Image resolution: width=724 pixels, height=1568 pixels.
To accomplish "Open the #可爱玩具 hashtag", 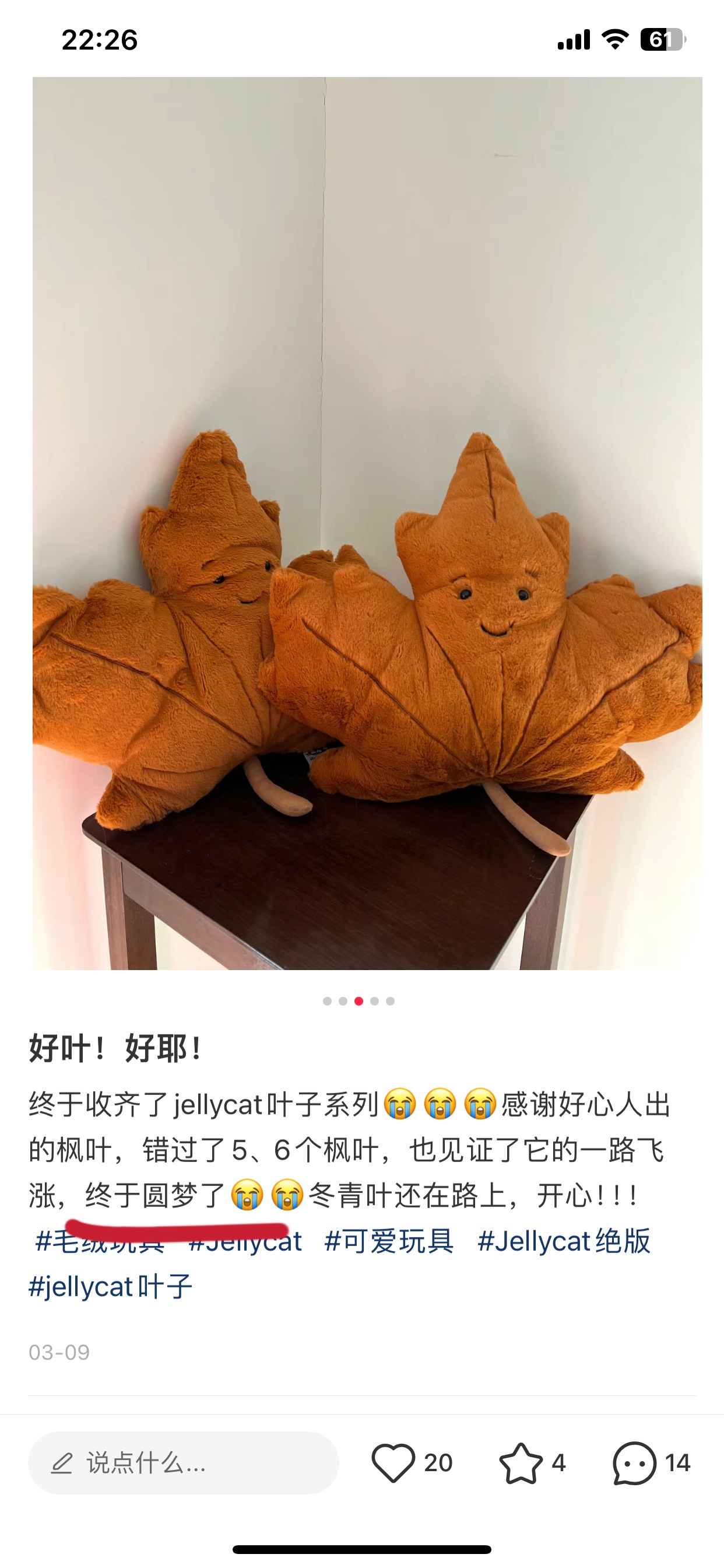I will pos(389,1241).
